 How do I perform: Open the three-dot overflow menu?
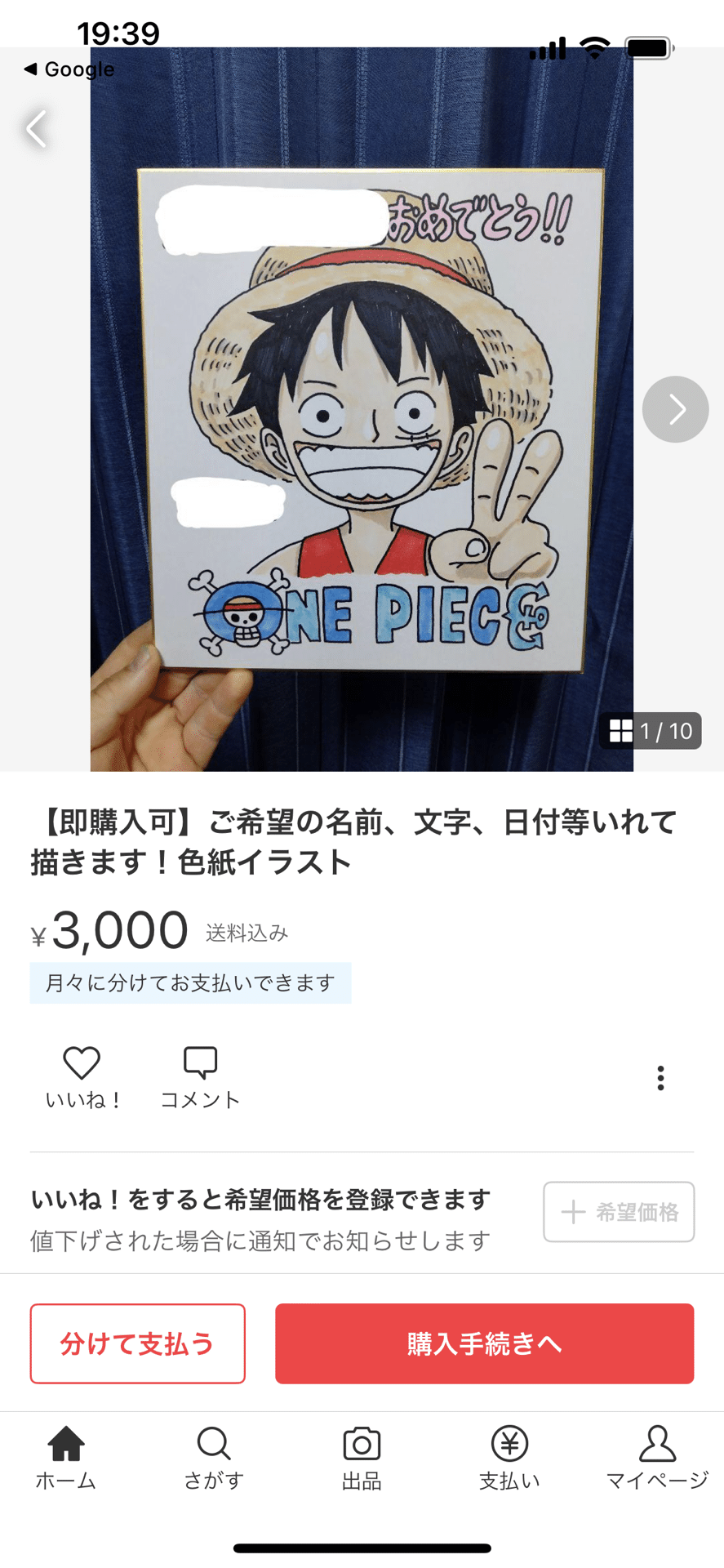pos(660,1078)
